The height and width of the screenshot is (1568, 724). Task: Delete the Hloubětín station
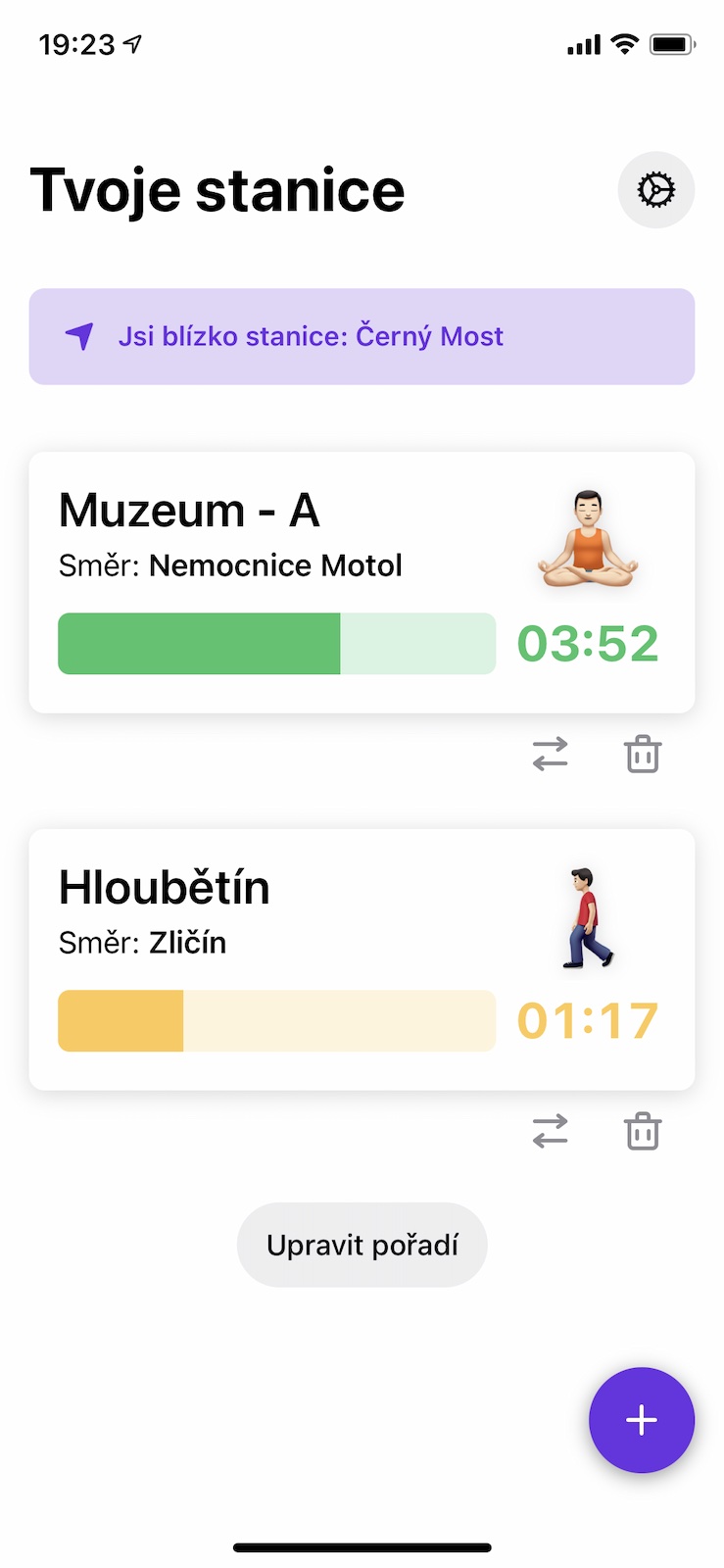coord(643,1132)
